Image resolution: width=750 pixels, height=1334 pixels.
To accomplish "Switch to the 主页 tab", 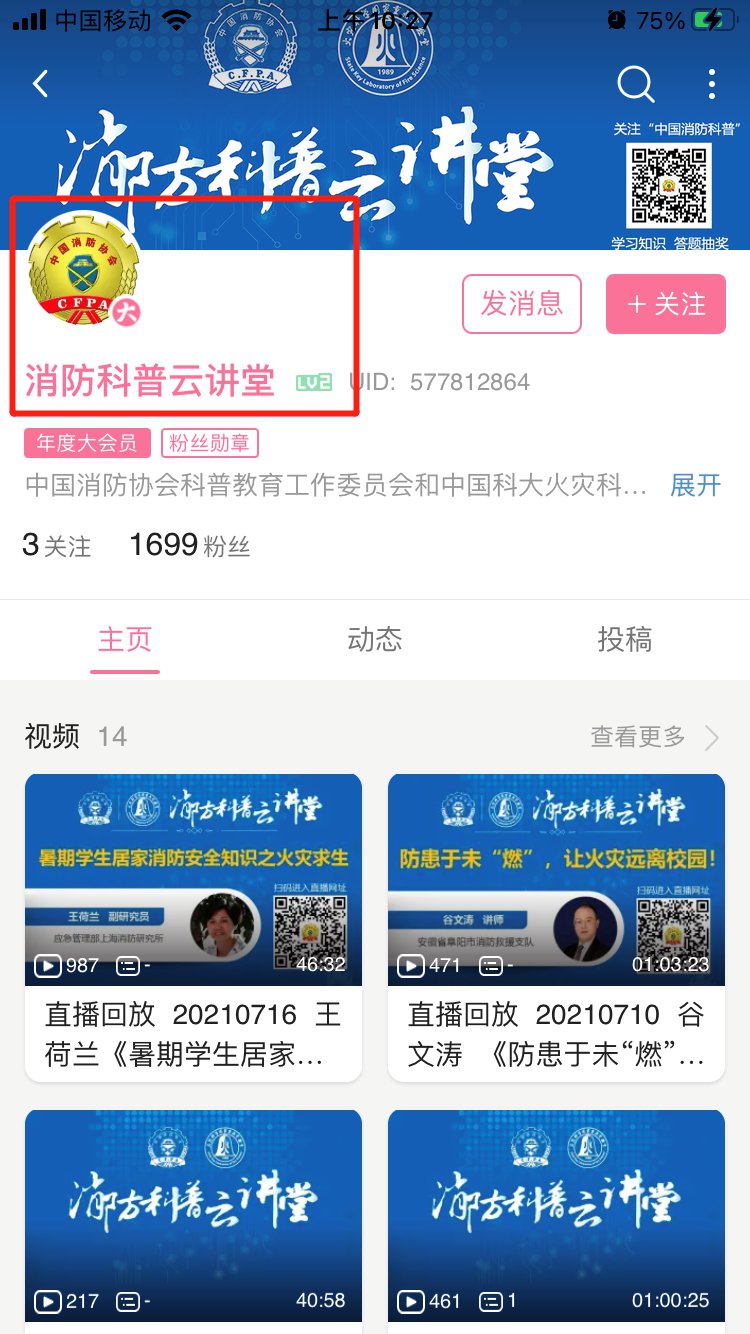I will pyautogui.click(x=125, y=640).
